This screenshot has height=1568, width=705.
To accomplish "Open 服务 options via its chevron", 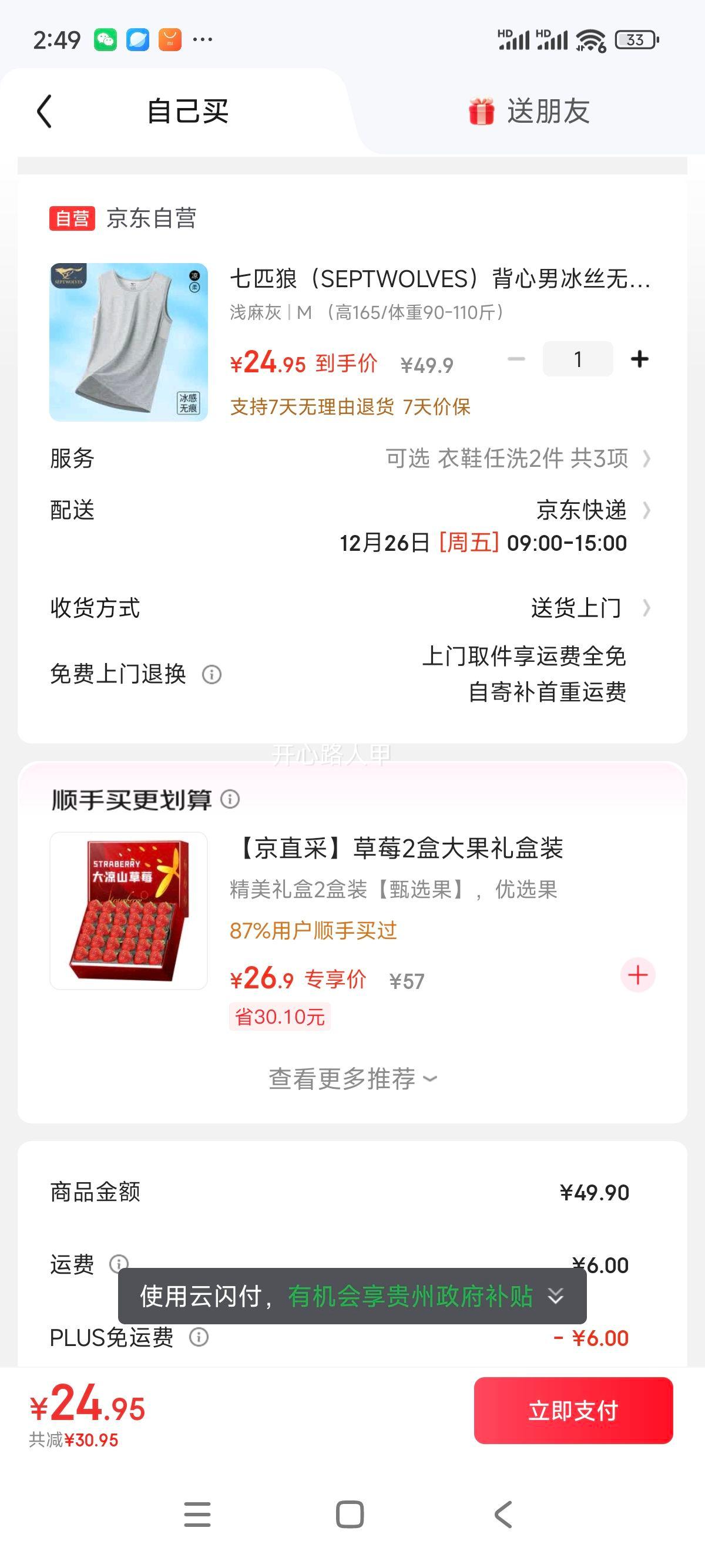I will tap(647, 460).
